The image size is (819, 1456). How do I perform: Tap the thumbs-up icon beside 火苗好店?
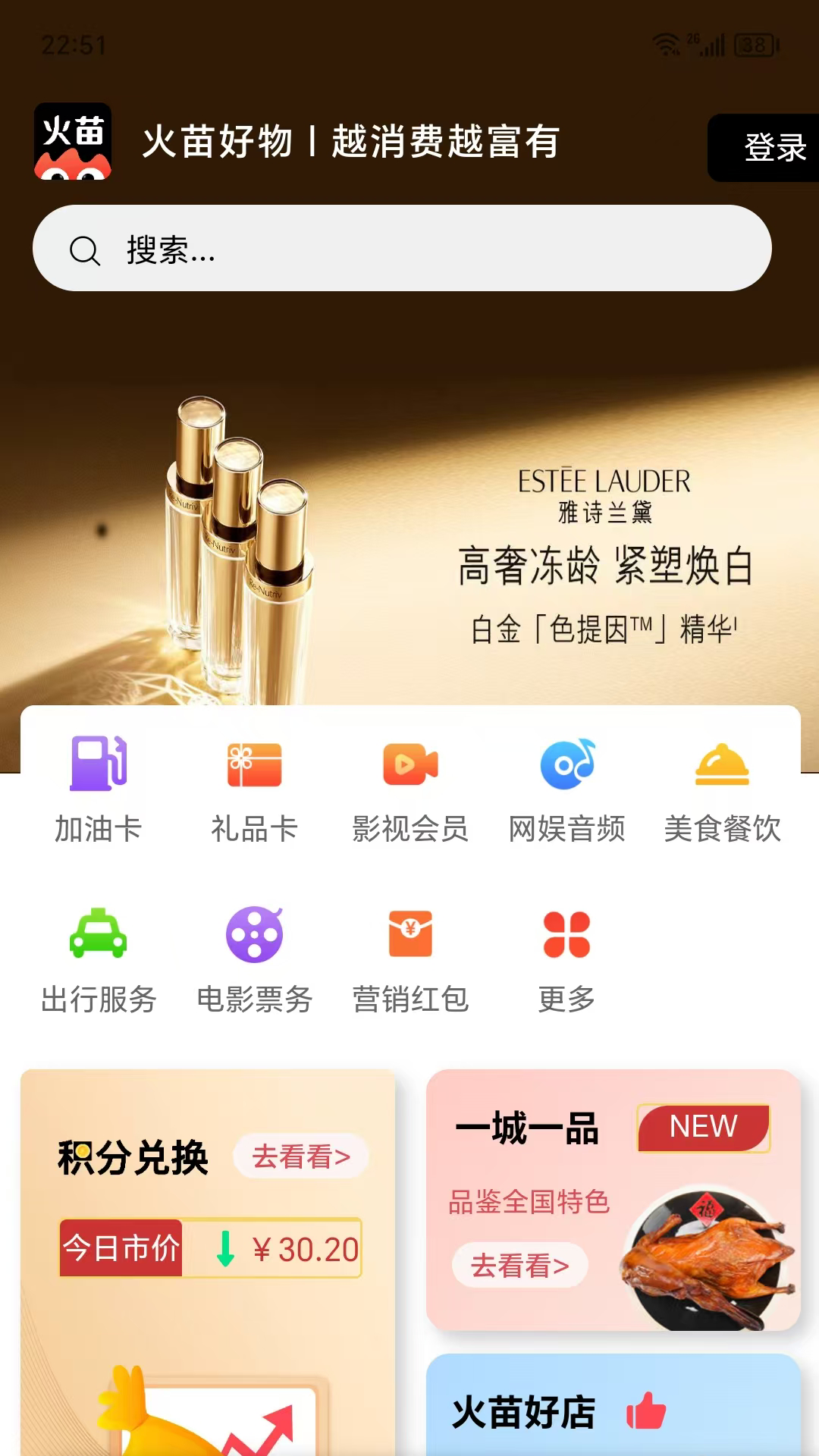coord(645,1409)
